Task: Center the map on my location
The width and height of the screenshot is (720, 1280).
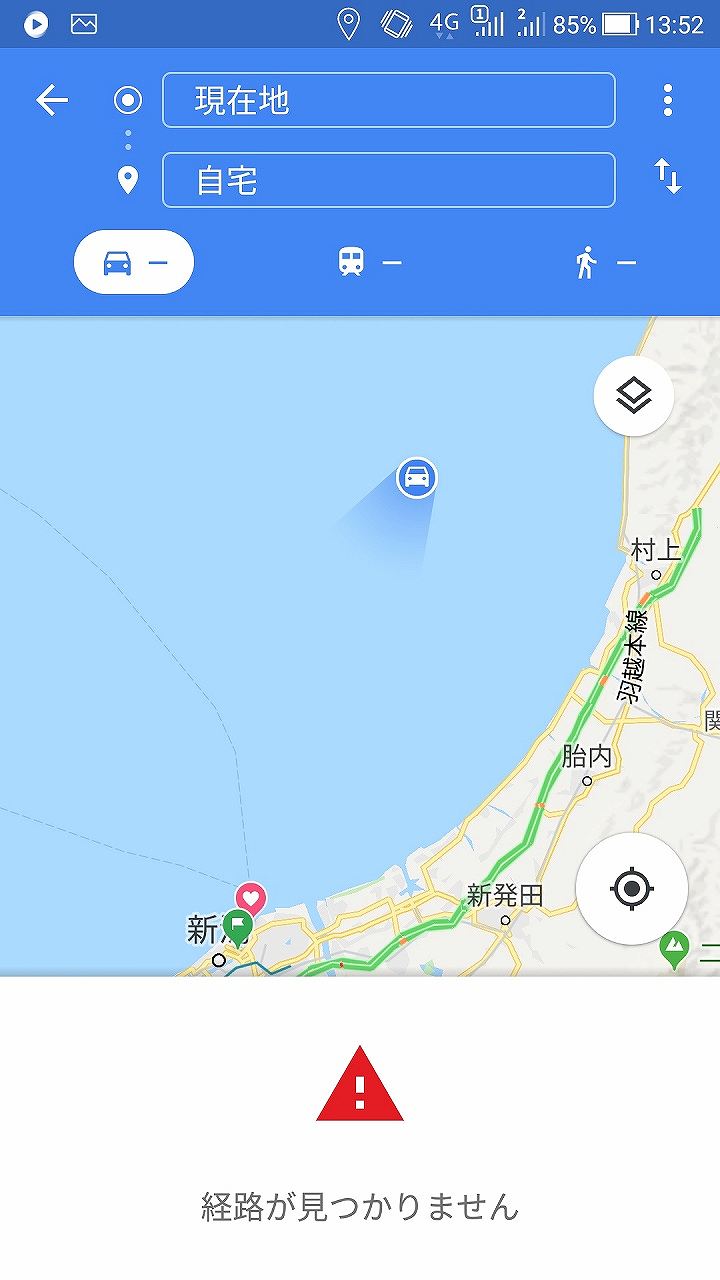Action: tap(631, 888)
